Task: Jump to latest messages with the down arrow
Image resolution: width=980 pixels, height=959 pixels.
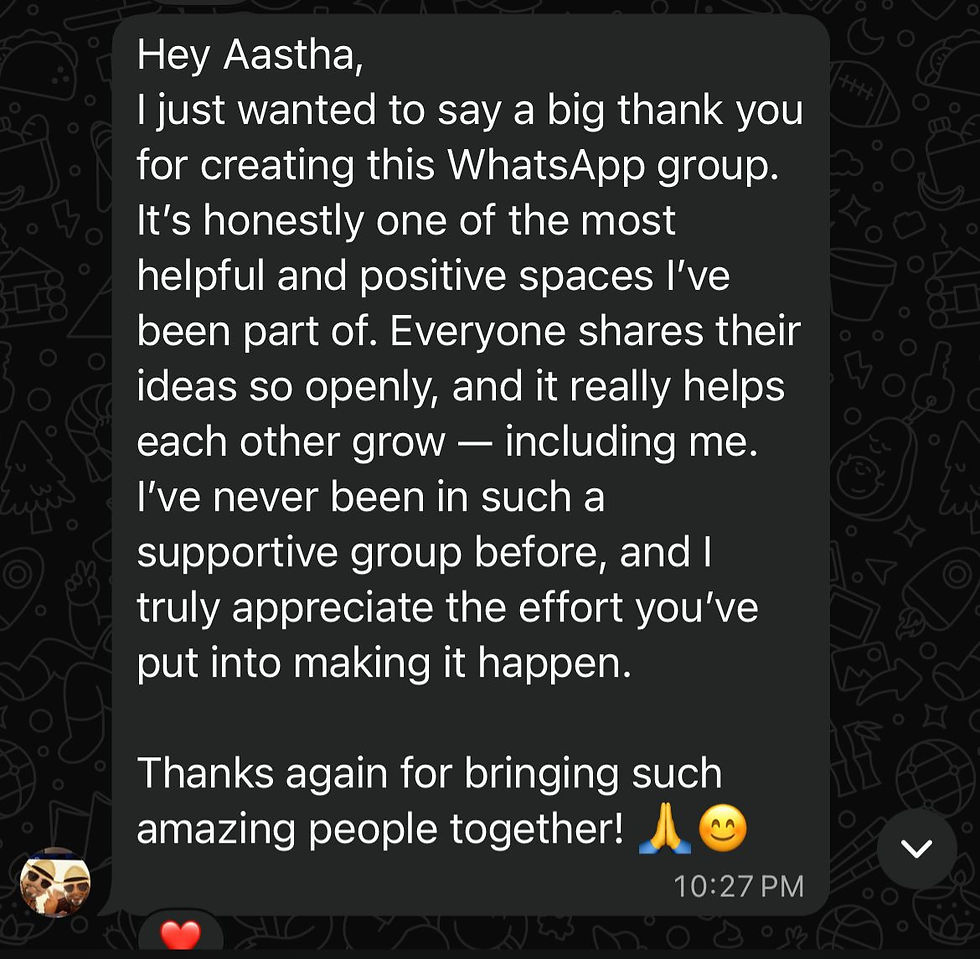Action: coord(916,849)
